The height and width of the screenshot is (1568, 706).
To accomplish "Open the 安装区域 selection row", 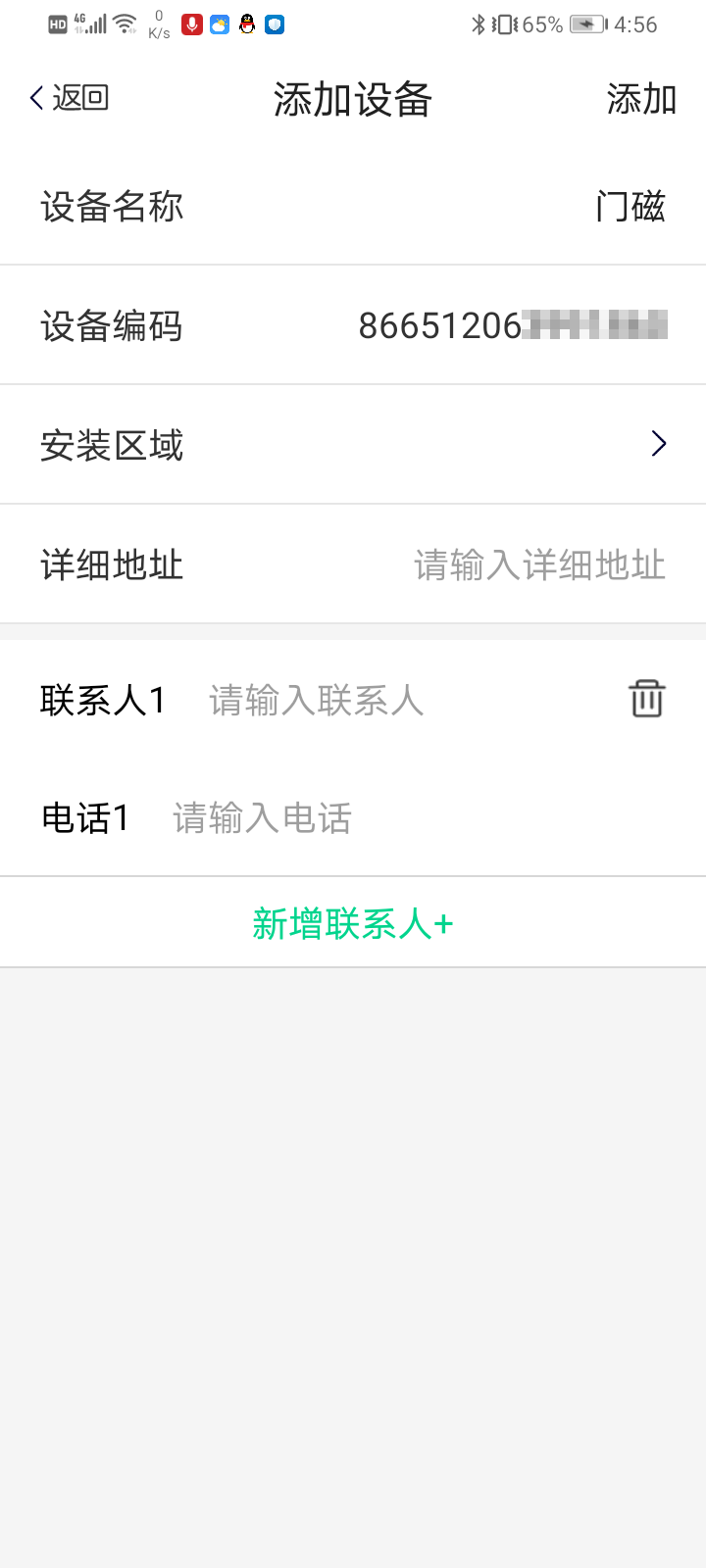I will click(353, 445).
